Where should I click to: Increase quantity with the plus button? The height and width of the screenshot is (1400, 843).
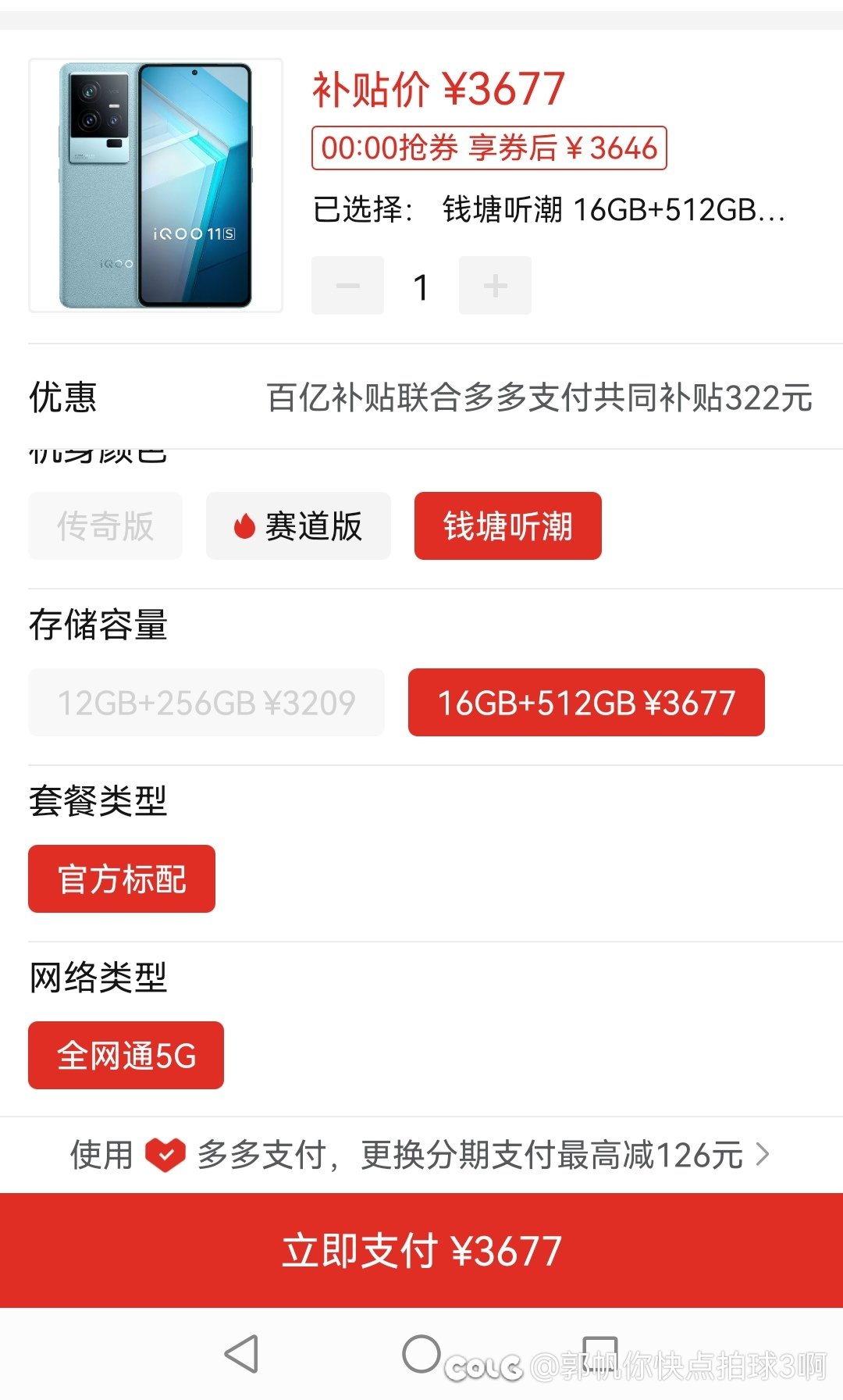[x=495, y=286]
